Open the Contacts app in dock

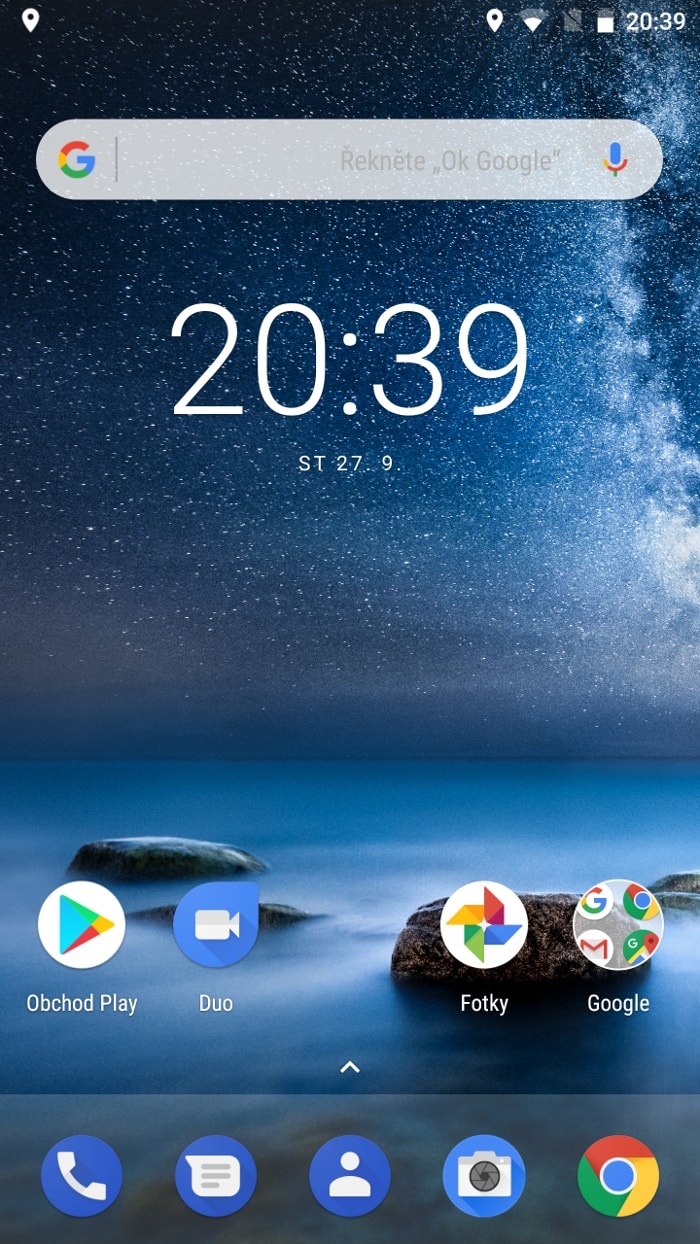tap(350, 1176)
